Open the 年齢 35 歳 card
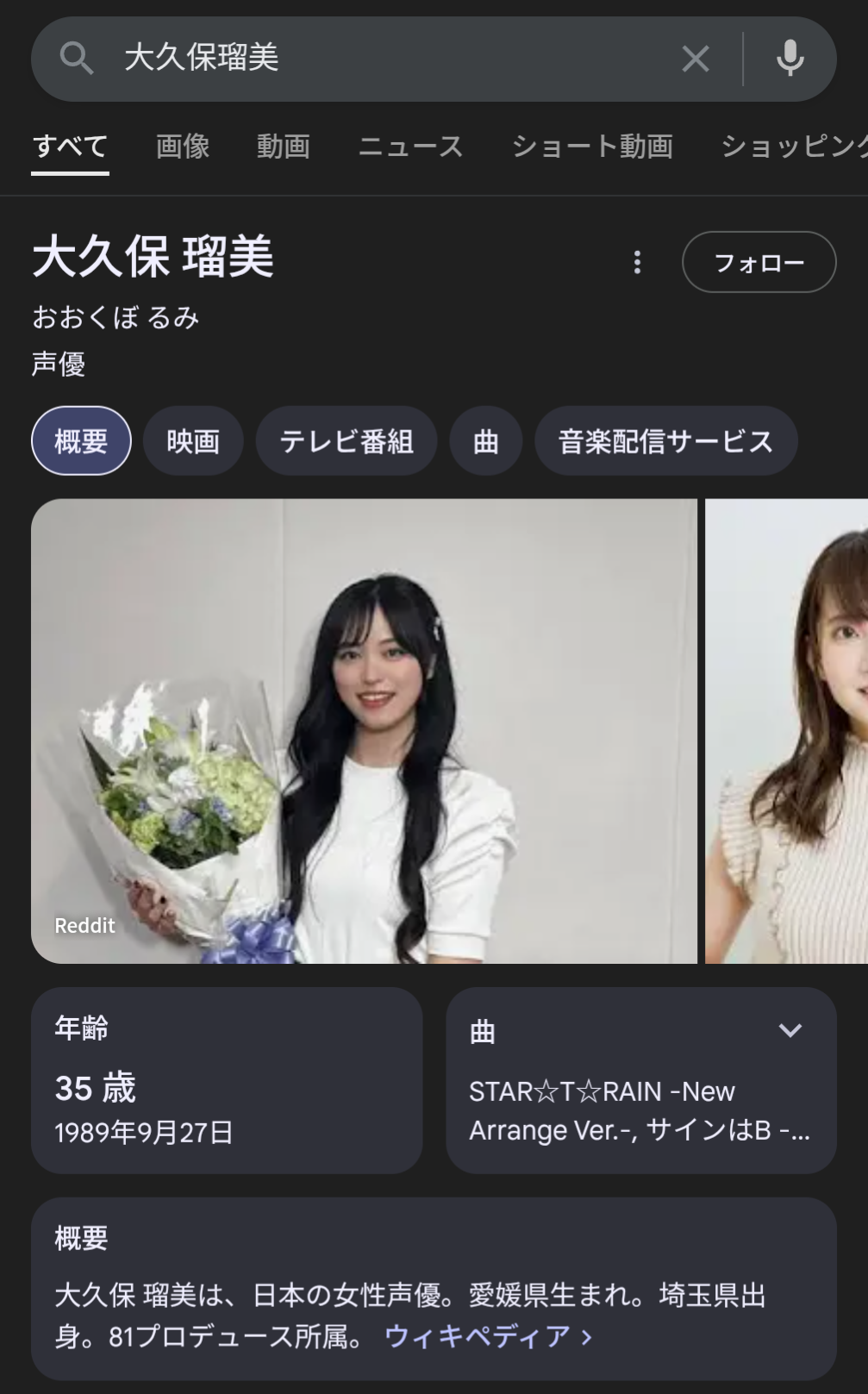The height and width of the screenshot is (1394, 868). tap(227, 1080)
